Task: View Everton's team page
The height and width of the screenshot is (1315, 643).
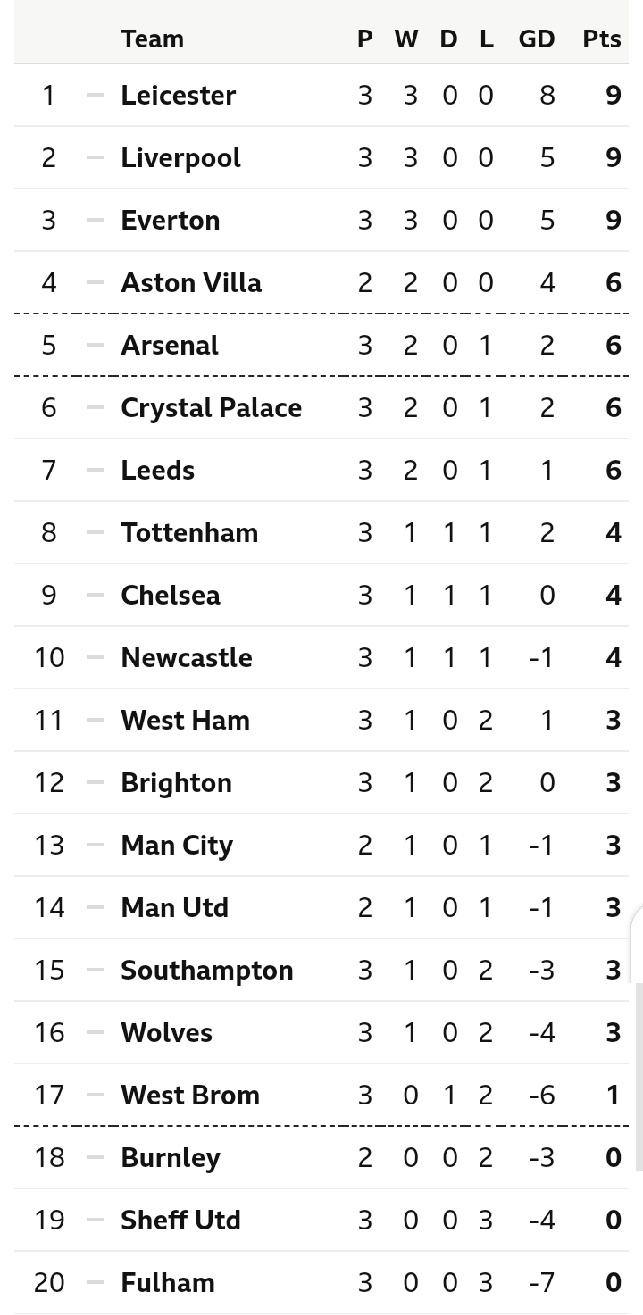Action: 170,221
